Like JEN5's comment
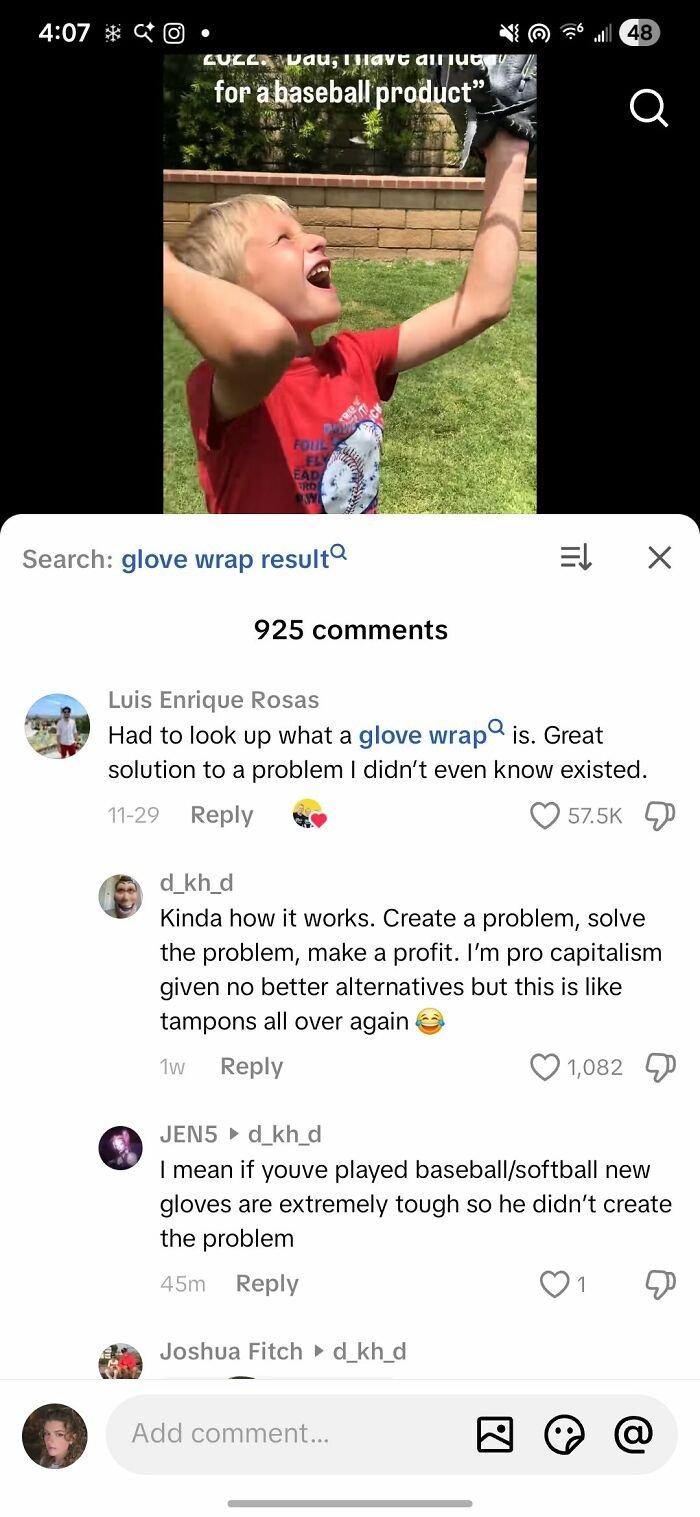 point(554,1284)
